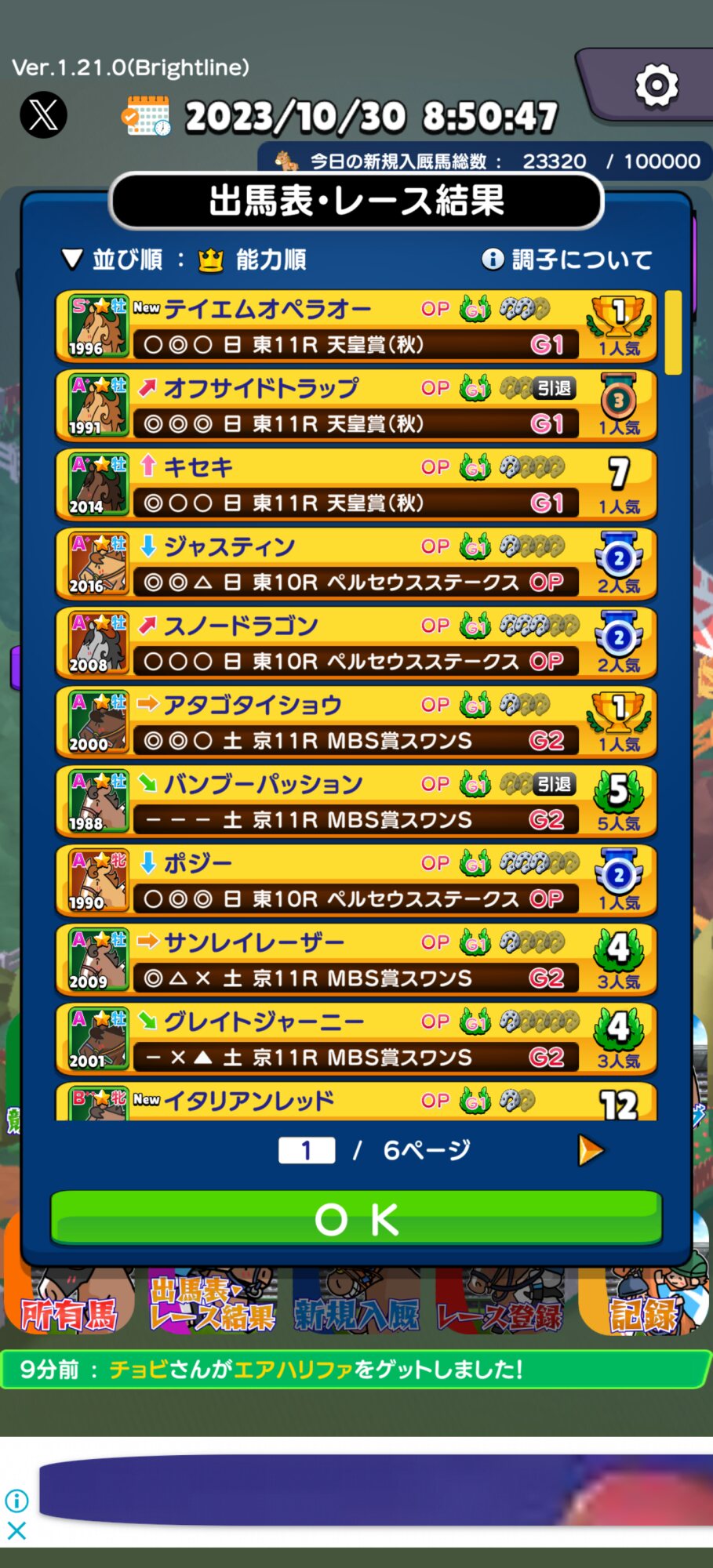Screen dimensions: 713x1568
Task: Select バンブーパッション row
Action: click(355, 801)
